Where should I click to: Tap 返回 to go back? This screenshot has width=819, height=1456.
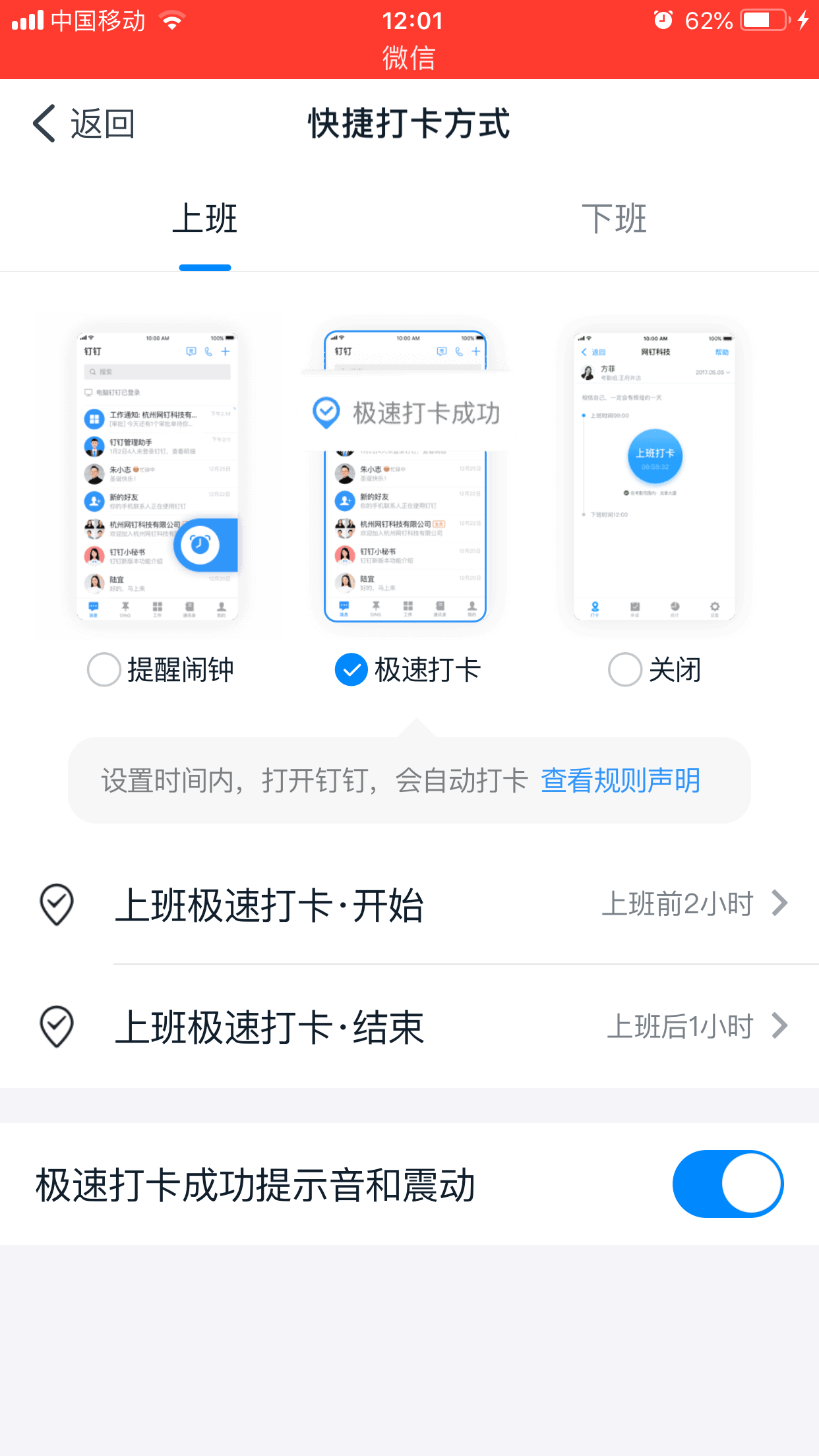point(83,123)
